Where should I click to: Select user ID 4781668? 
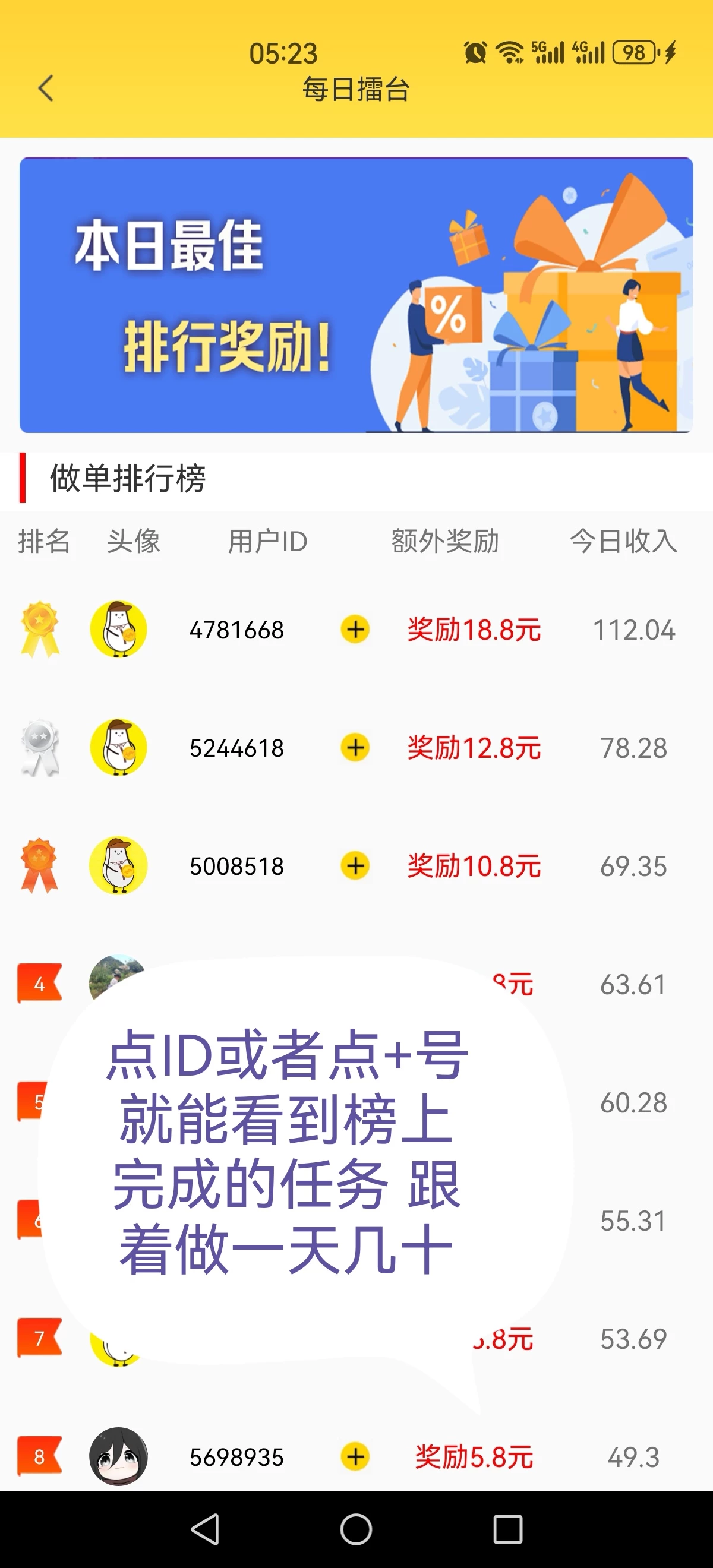coord(237,630)
